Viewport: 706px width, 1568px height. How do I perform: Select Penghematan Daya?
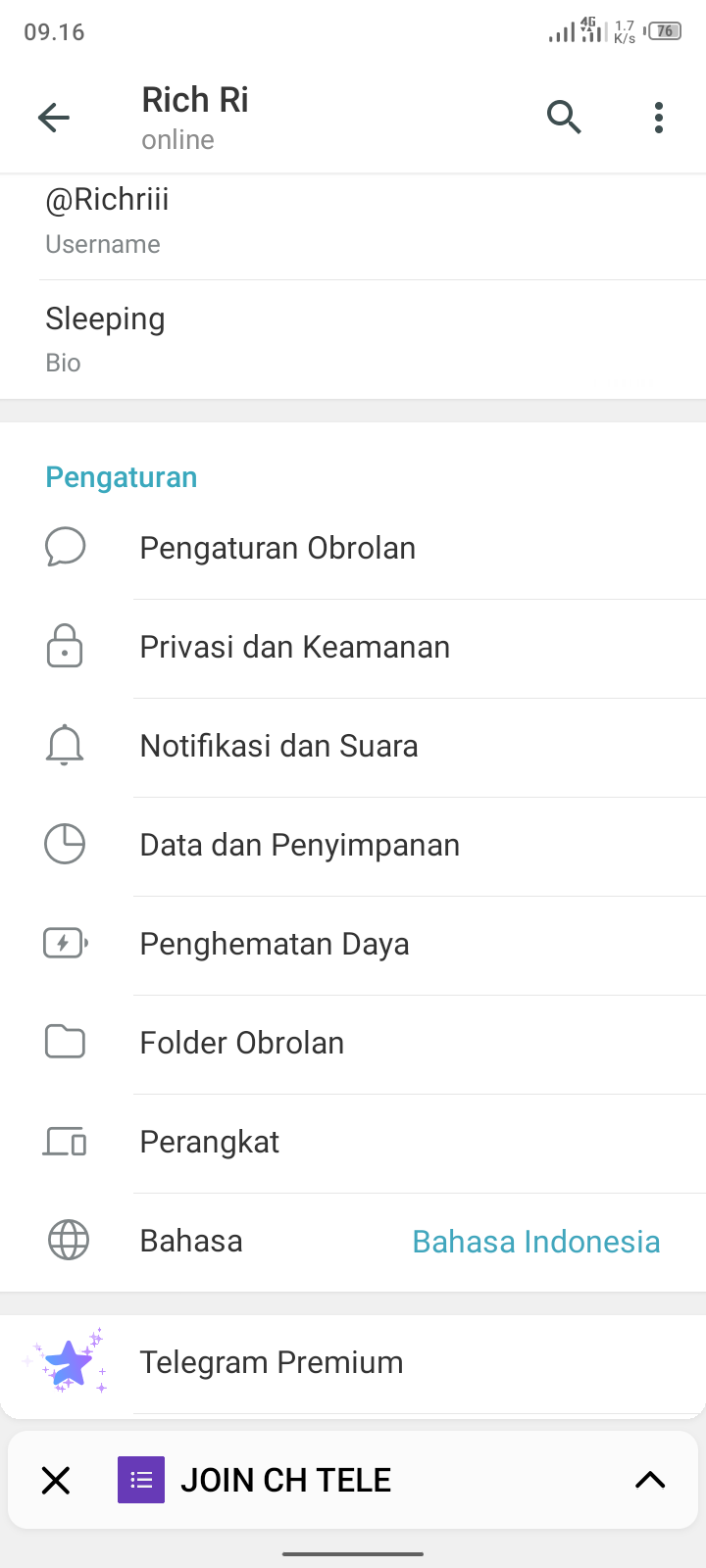click(x=353, y=945)
